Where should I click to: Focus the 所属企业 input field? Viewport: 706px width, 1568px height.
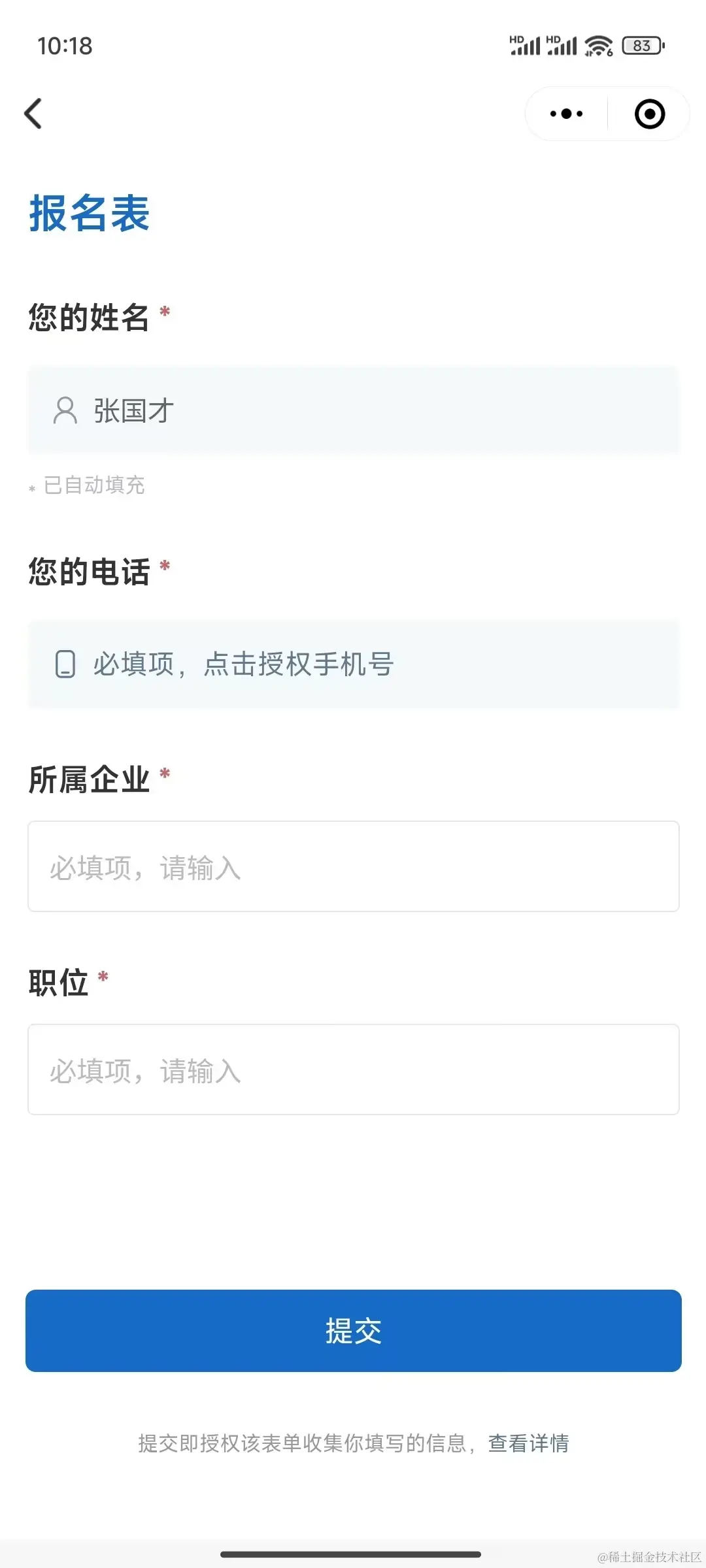coord(353,866)
